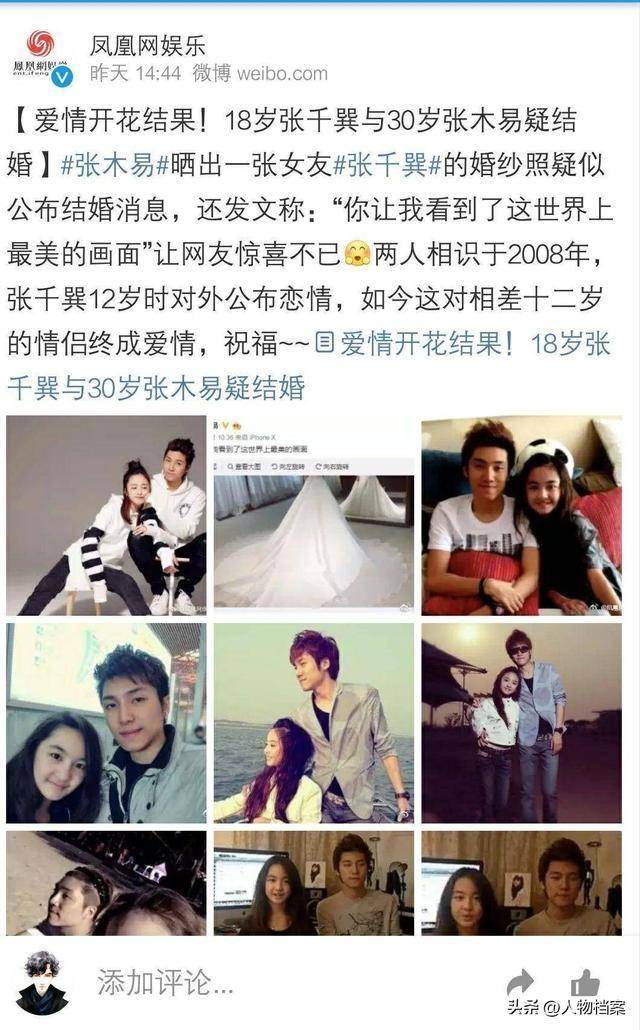View the couple's photo by the sea
The width and height of the screenshot is (640, 1030).
point(313,722)
